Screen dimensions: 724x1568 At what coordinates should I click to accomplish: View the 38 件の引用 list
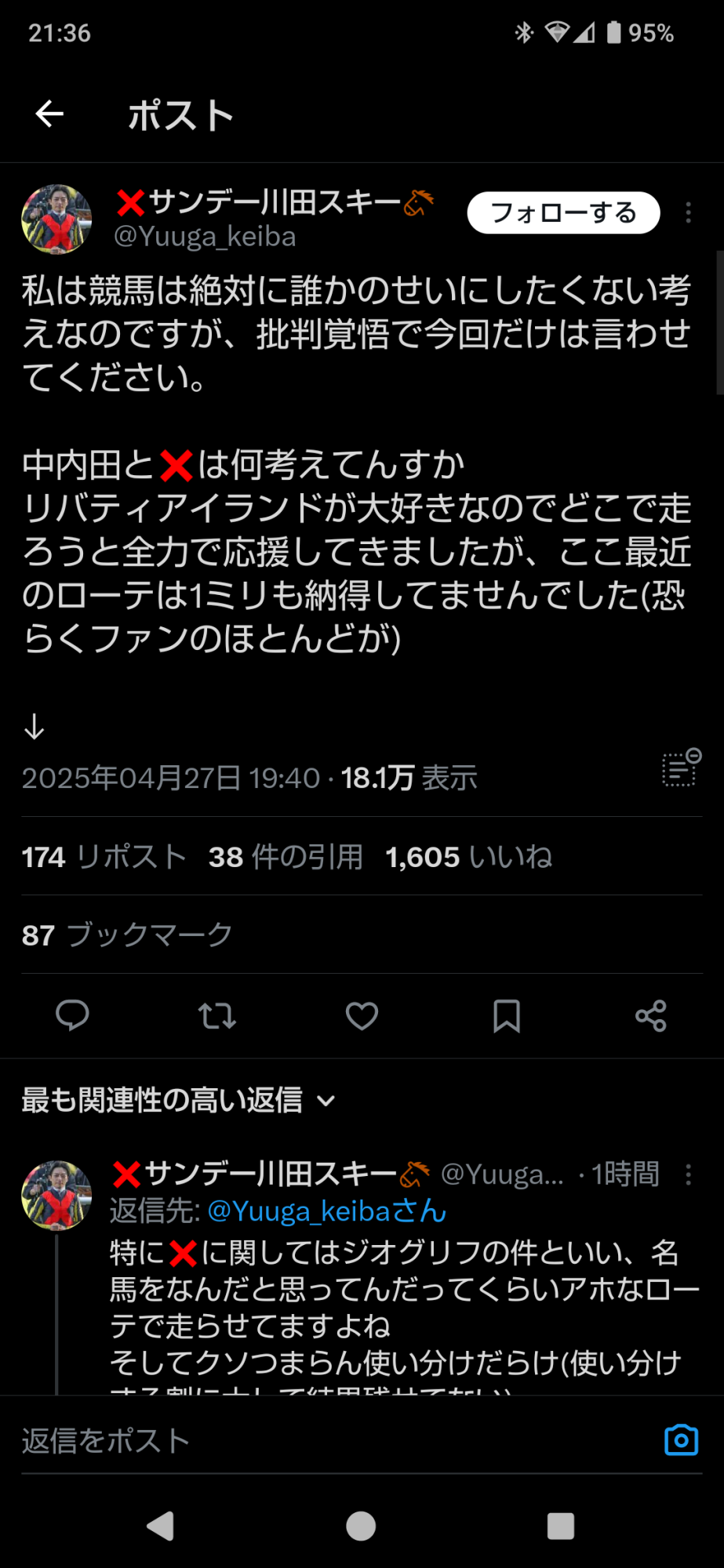(x=286, y=857)
